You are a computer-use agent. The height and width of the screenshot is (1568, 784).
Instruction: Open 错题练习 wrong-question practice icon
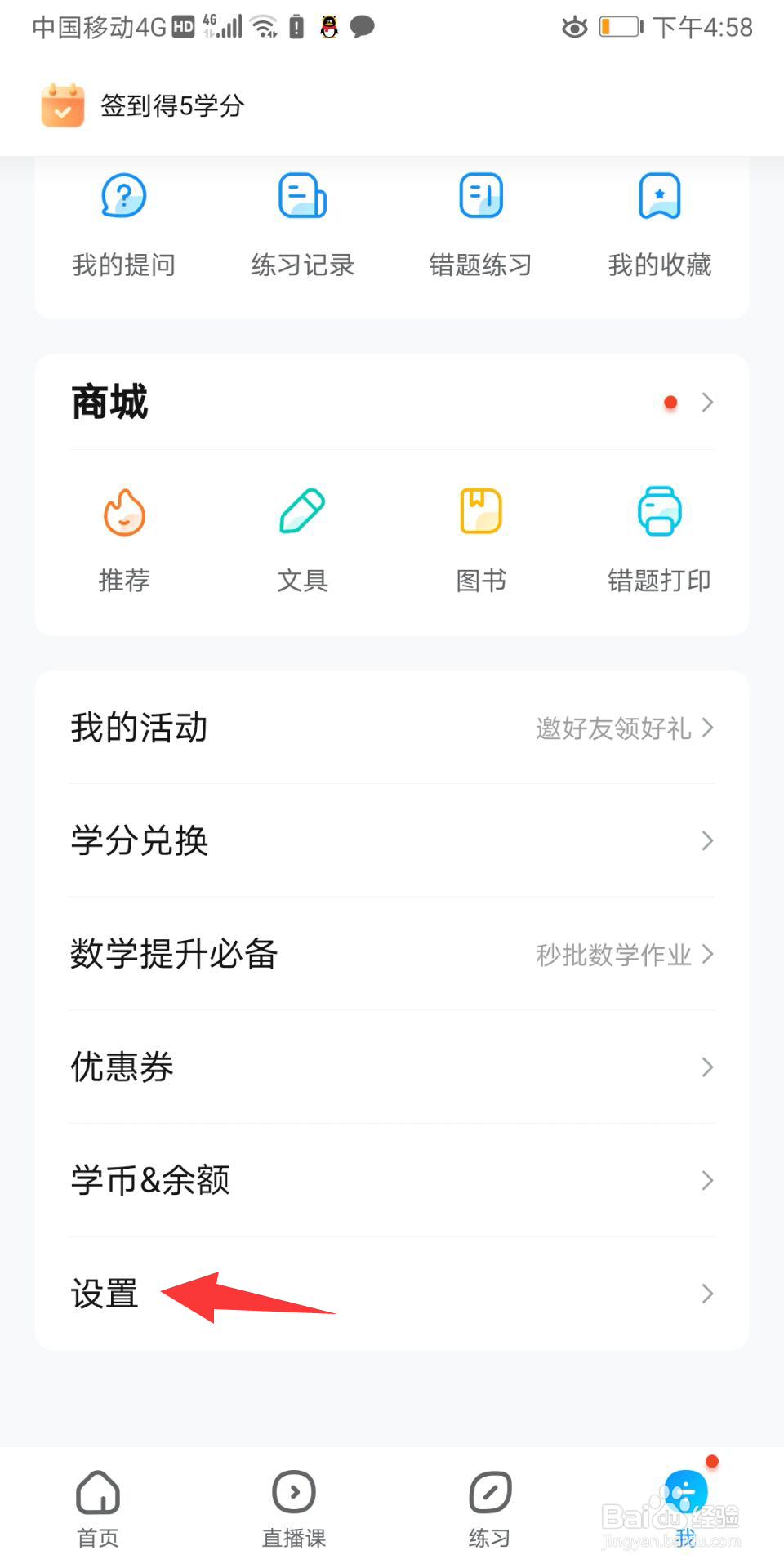click(481, 195)
